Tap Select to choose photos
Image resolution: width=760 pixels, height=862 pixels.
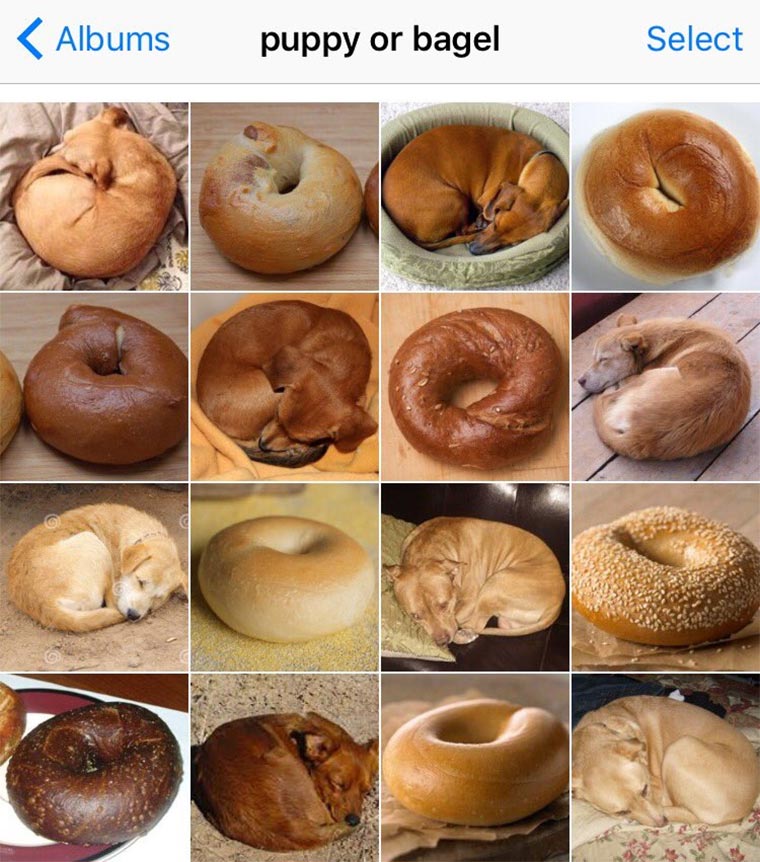pyautogui.click(x=694, y=39)
